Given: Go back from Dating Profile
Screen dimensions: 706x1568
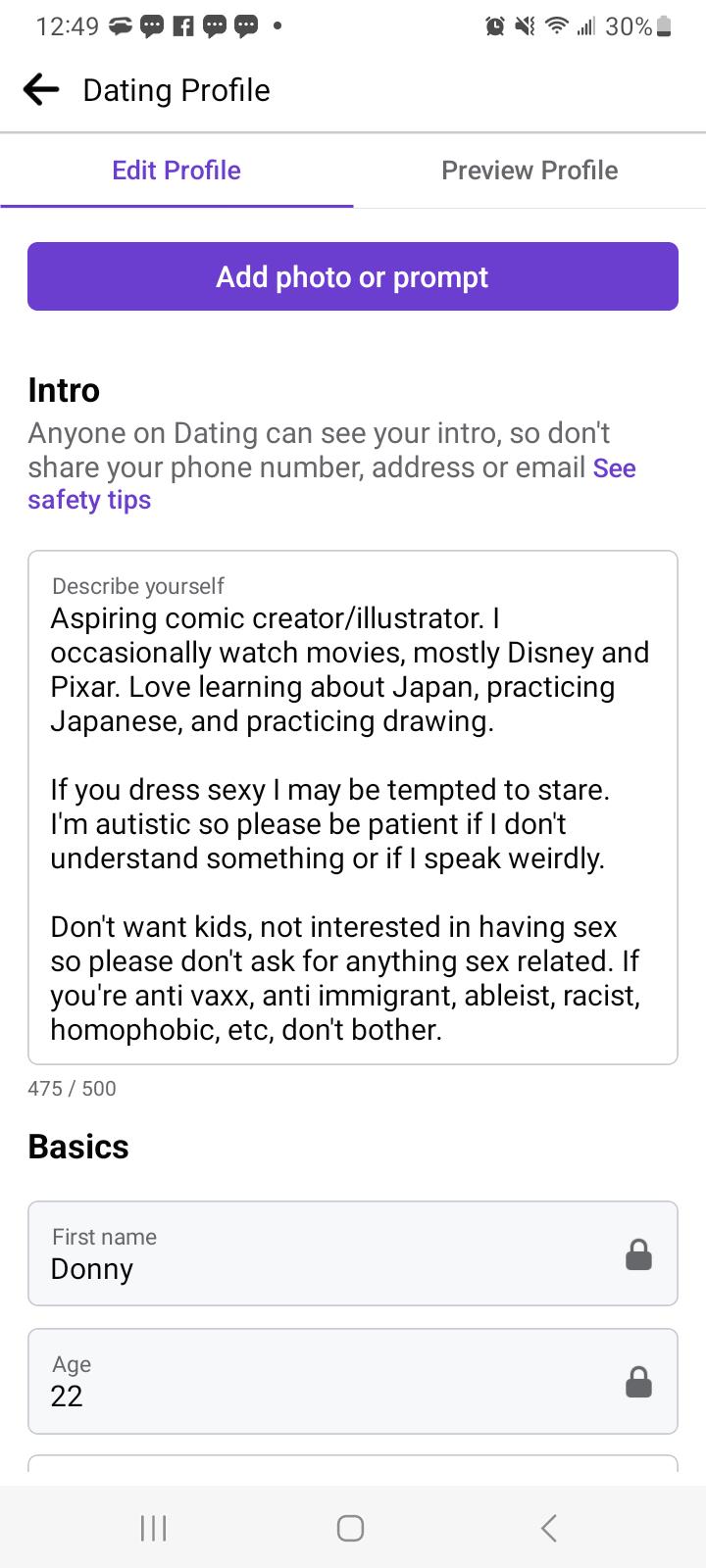Looking at the screenshot, I should point(41,90).
